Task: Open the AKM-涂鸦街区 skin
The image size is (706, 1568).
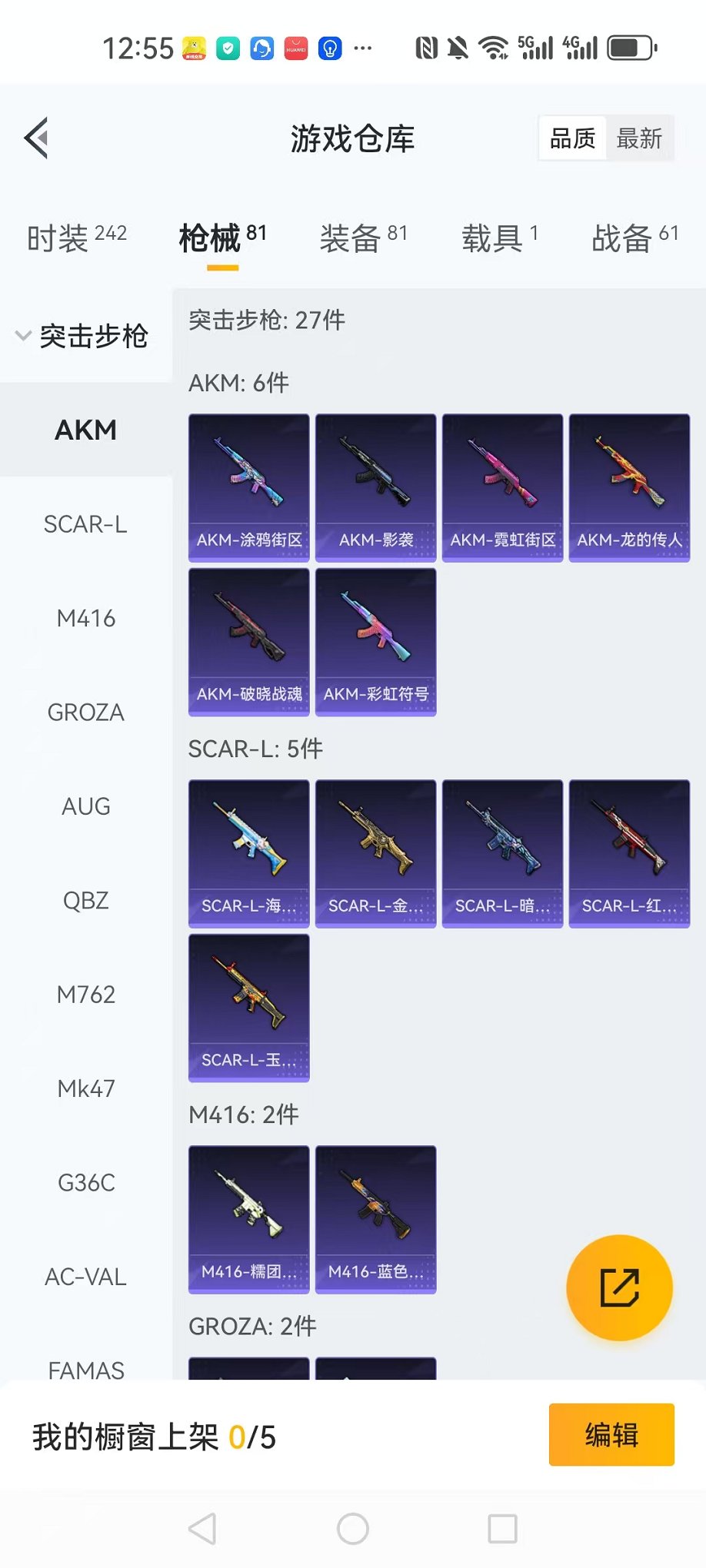Action: pyautogui.click(x=249, y=487)
